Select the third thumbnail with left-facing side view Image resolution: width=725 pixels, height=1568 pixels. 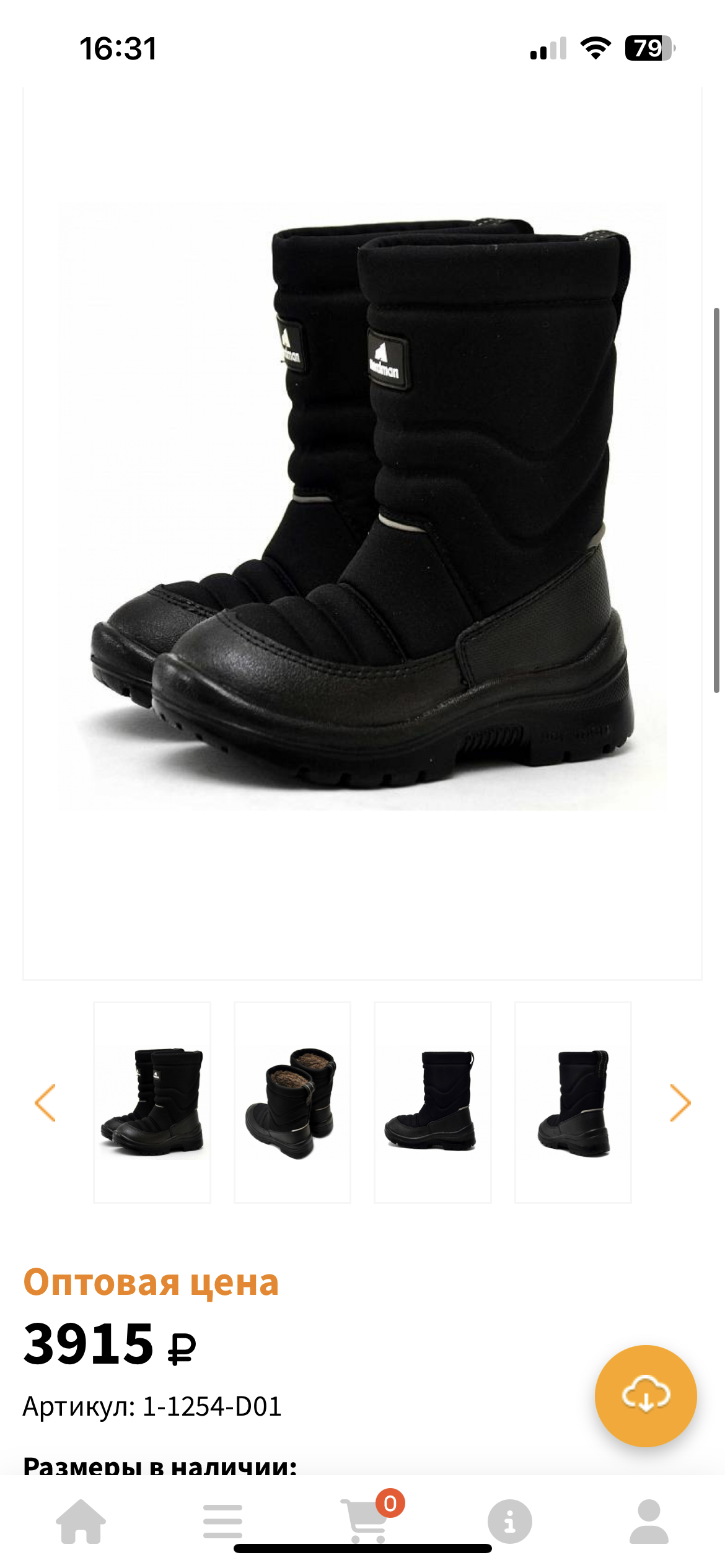point(433,1102)
